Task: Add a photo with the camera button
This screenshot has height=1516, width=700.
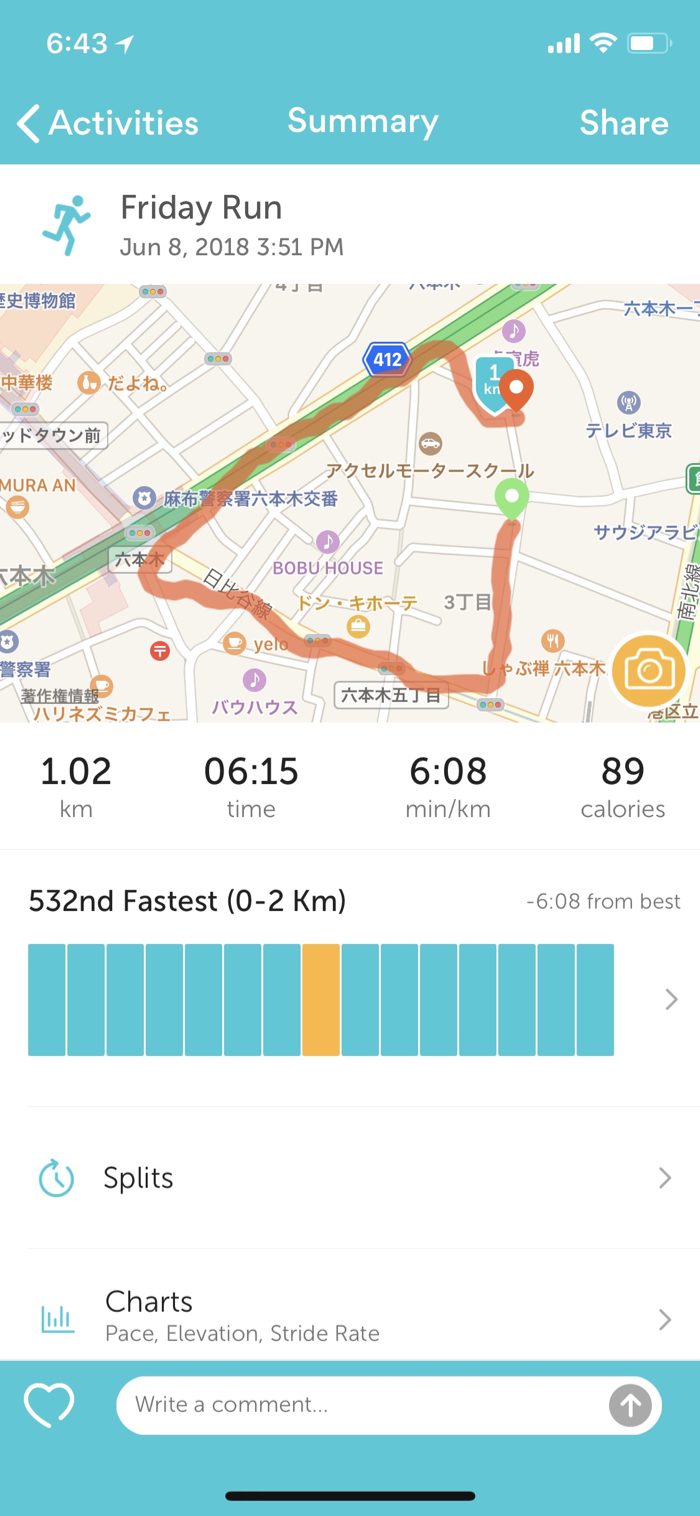Action: coord(648,669)
